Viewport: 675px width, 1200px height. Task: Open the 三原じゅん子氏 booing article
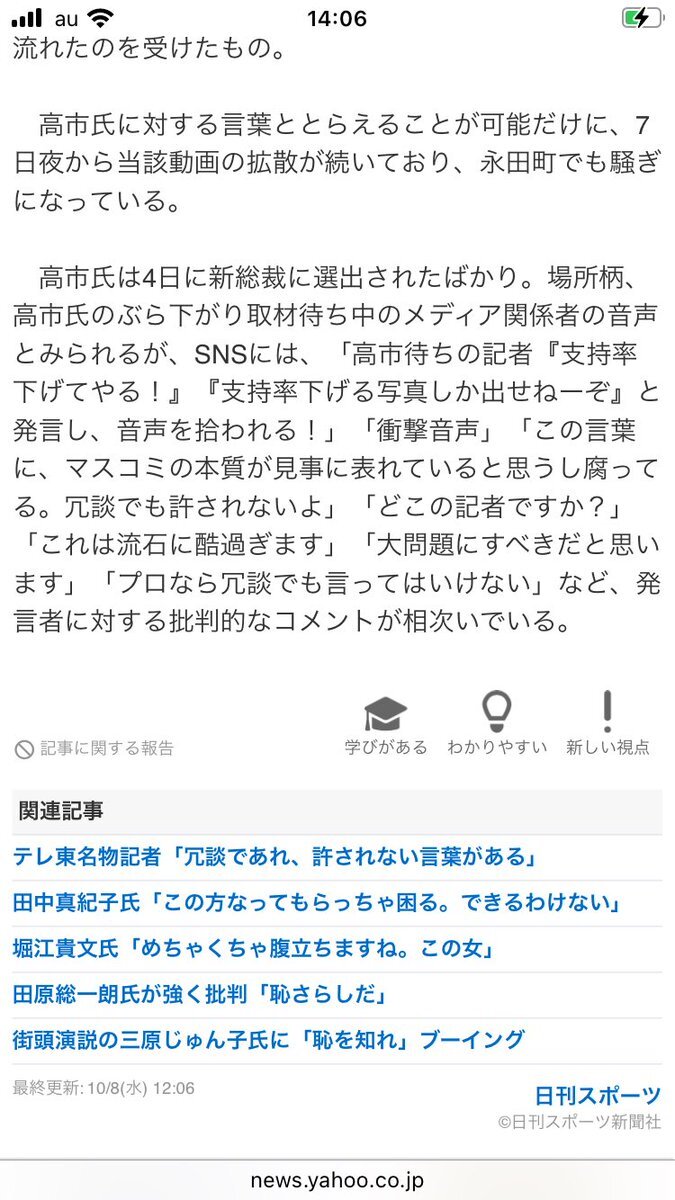tap(269, 1040)
